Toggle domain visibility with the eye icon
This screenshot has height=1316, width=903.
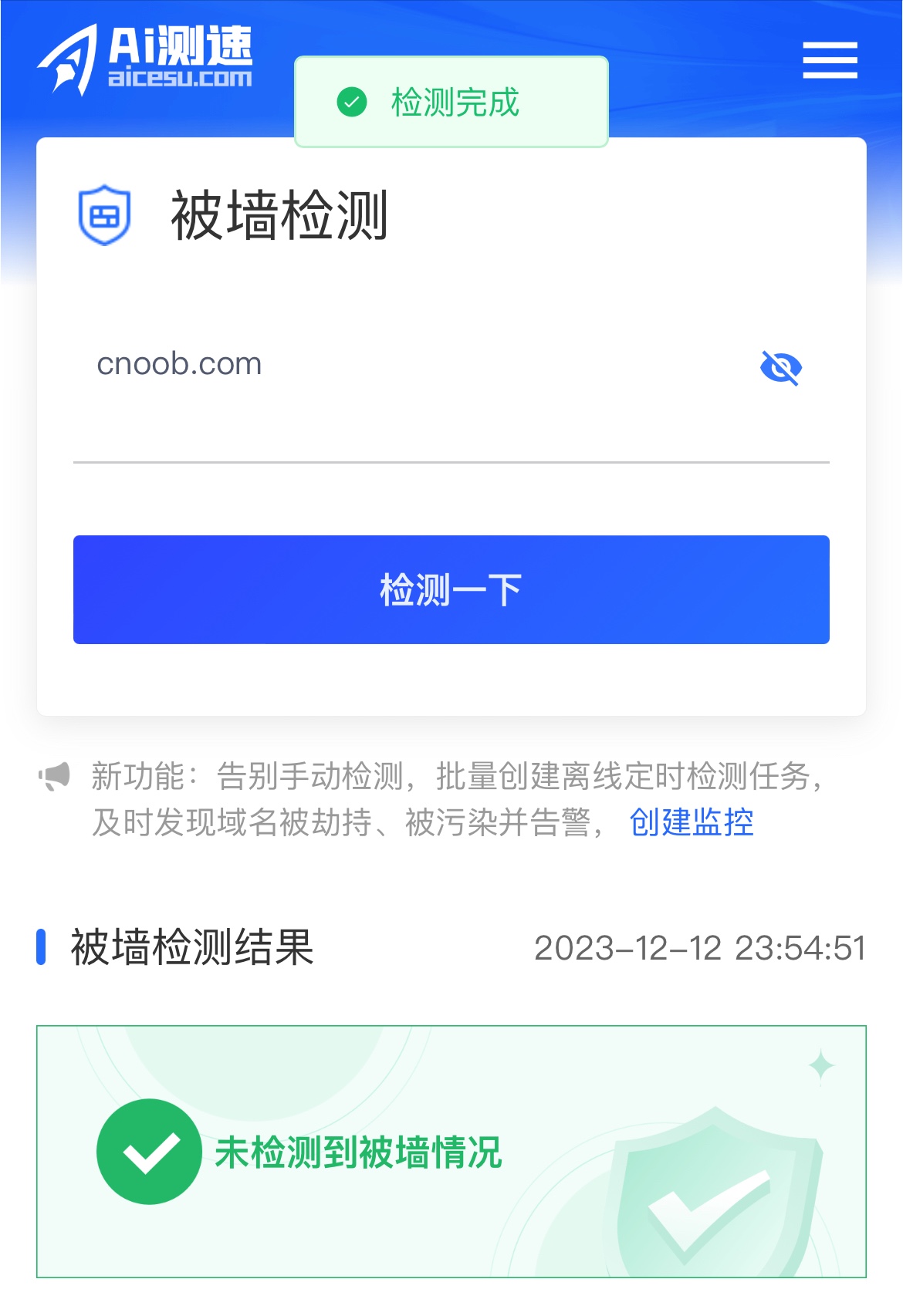coord(781,367)
